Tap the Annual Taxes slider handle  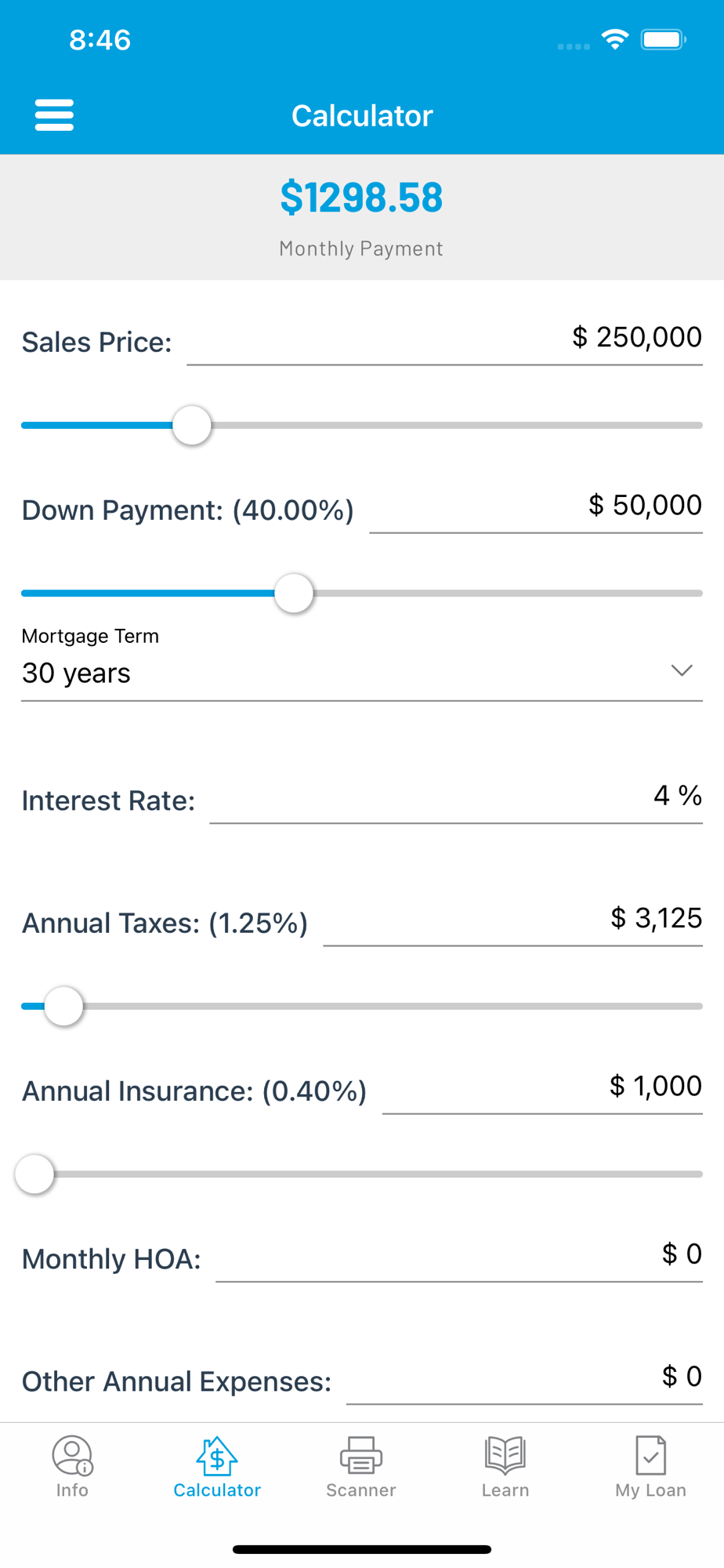coord(63,1006)
